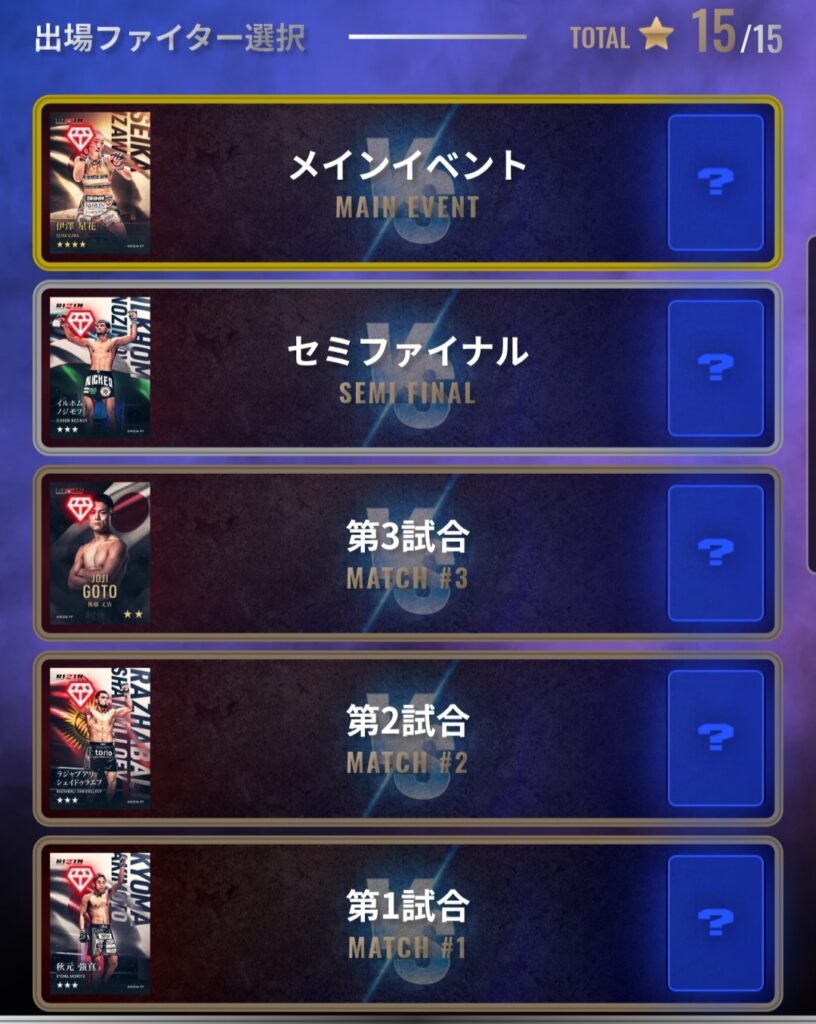
Task: Open the Kyoma Akimoto card in Match #1
Action: pos(100,923)
